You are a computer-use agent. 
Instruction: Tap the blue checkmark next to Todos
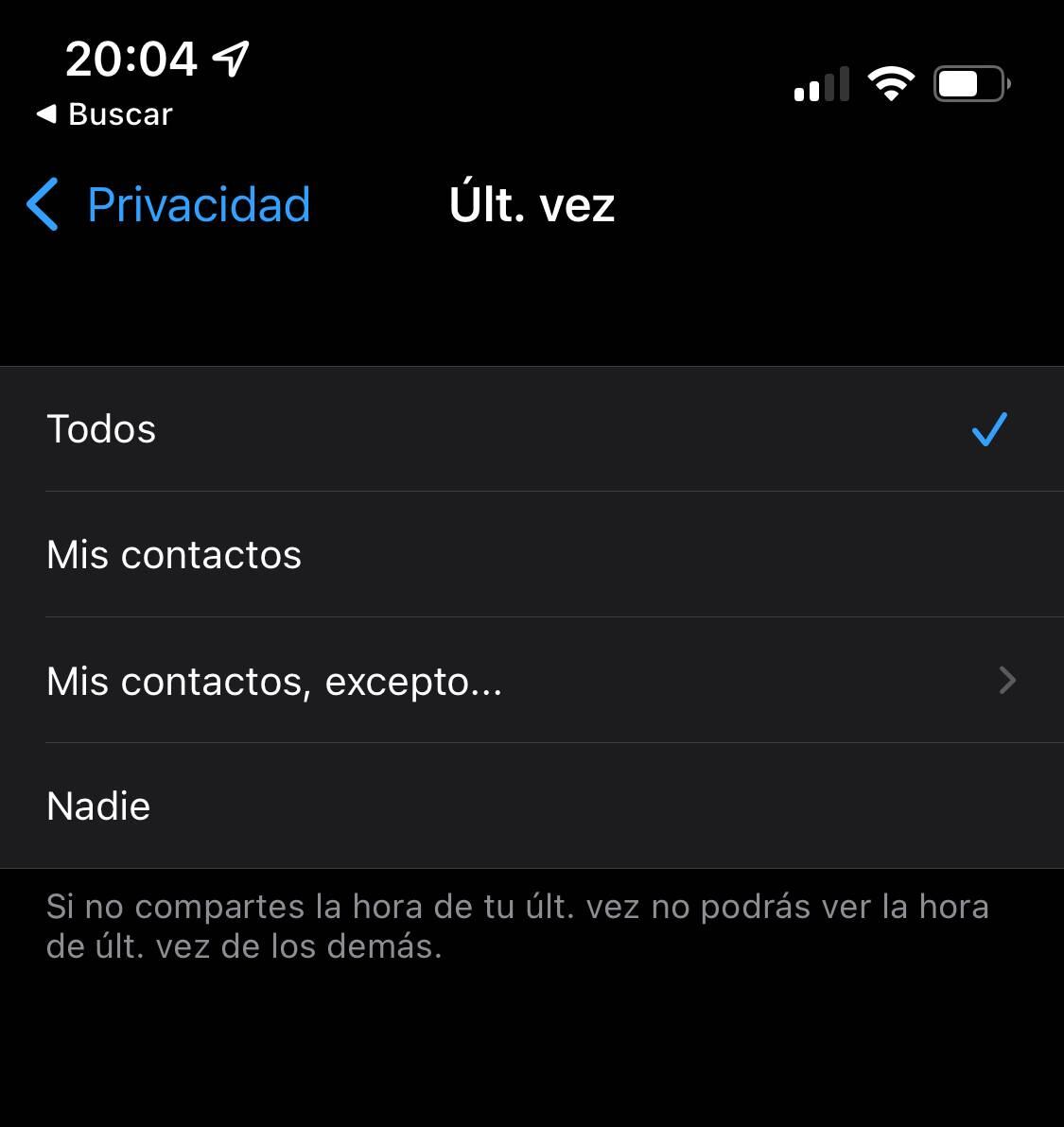(989, 429)
